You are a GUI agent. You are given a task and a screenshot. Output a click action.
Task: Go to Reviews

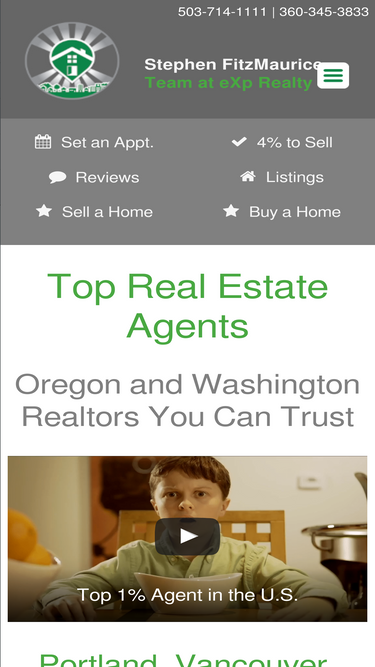[94, 177]
